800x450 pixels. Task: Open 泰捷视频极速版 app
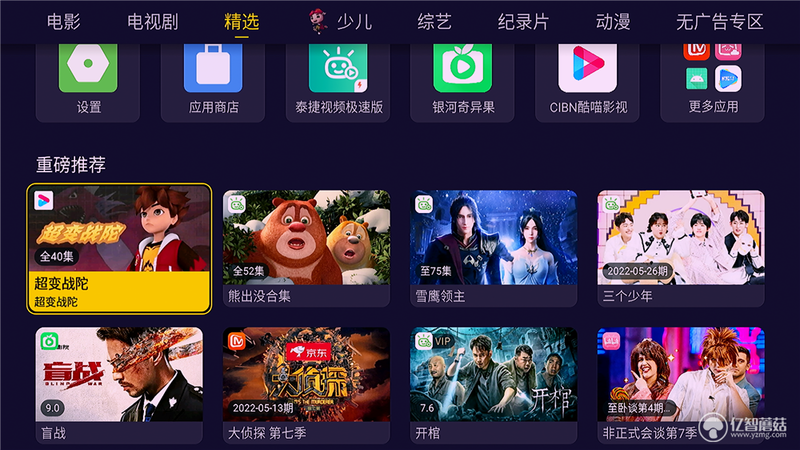tap(338, 78)
